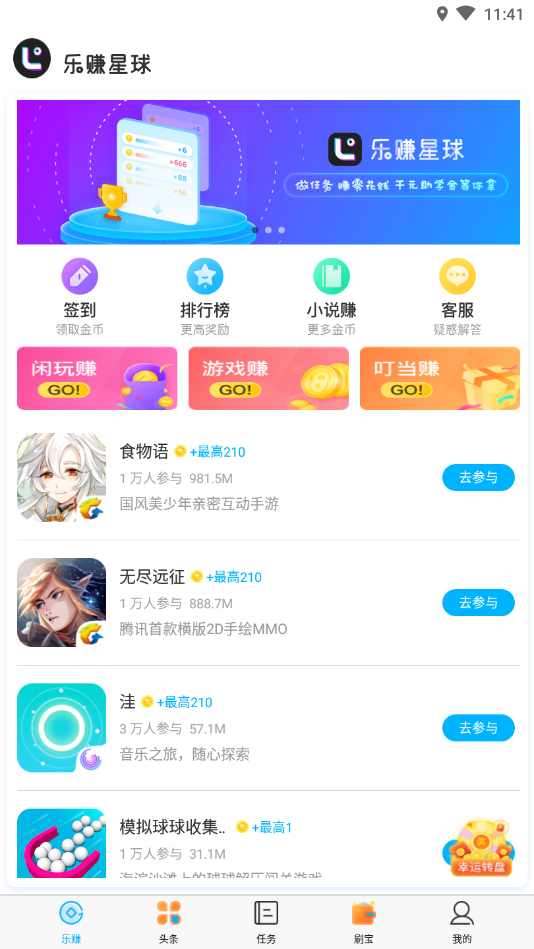The height and width of the screenshot is (949, 534).
Task: Switch to the 头条 tab
Action: point(168,922)
